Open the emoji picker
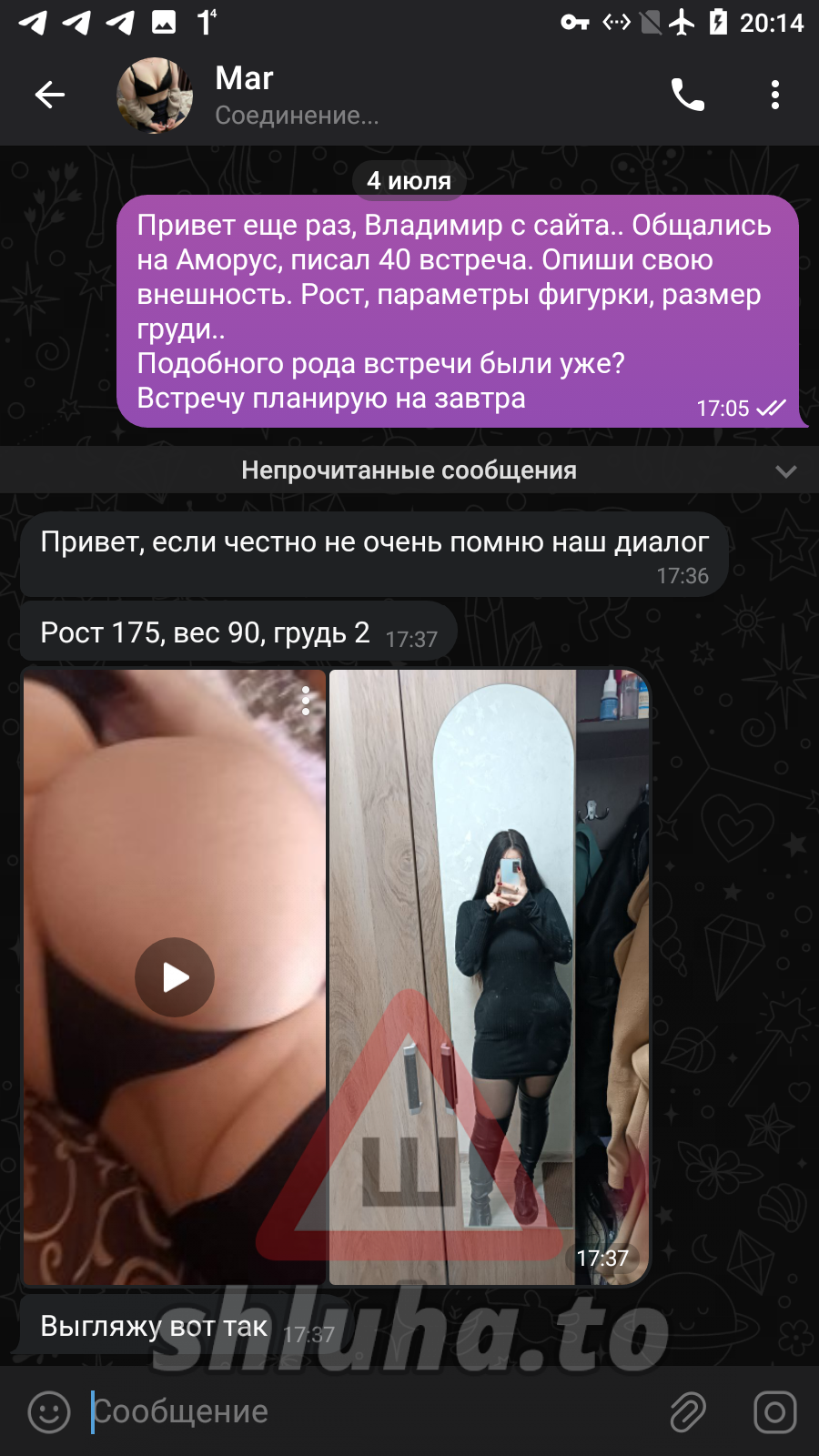Image resolution: width=819 pixels, height=1456 pixels. click(x=49, y=1411)
